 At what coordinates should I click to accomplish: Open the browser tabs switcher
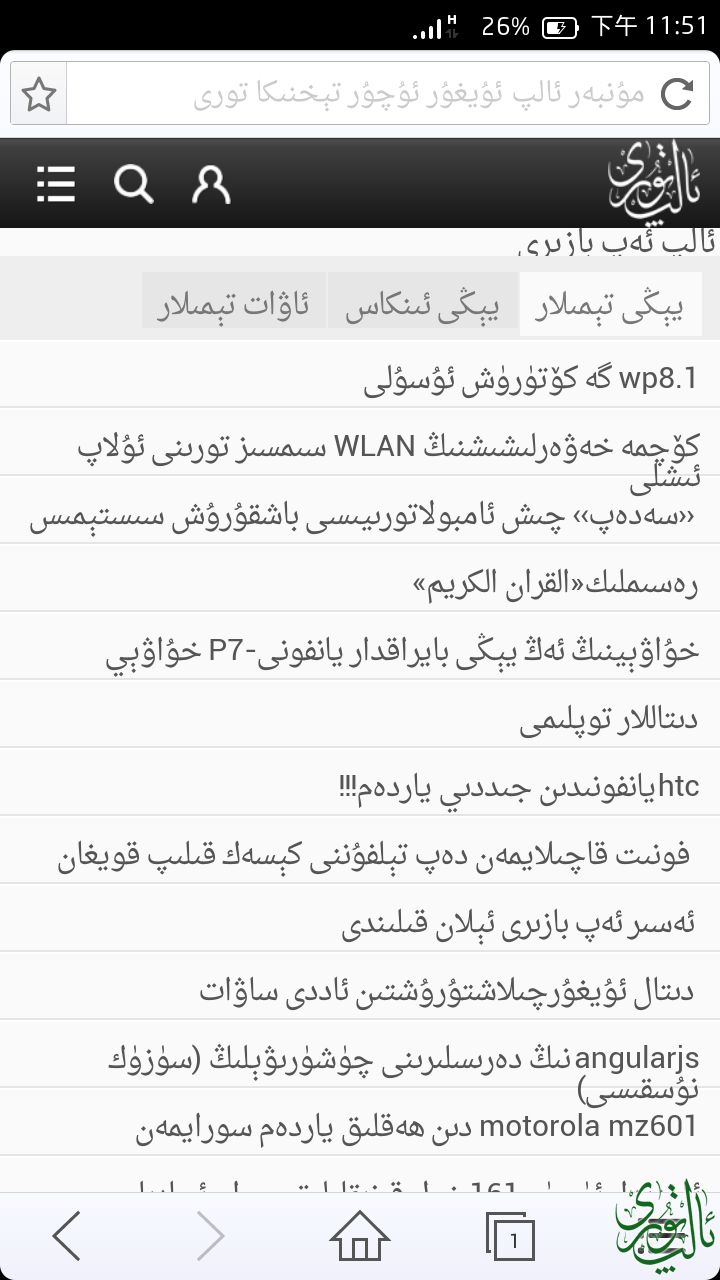511,1237
